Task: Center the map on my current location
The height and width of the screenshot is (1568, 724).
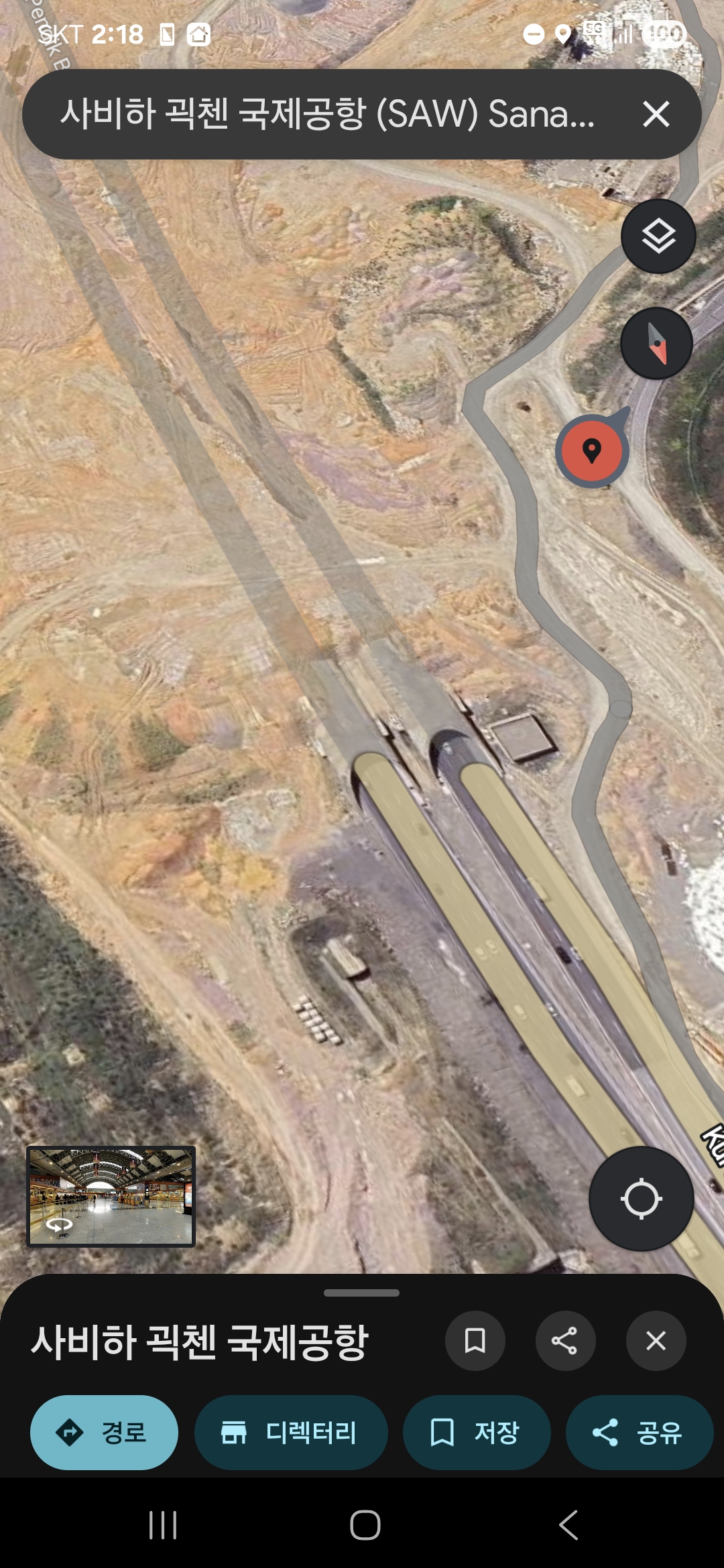Action: tap(641, 1198)
